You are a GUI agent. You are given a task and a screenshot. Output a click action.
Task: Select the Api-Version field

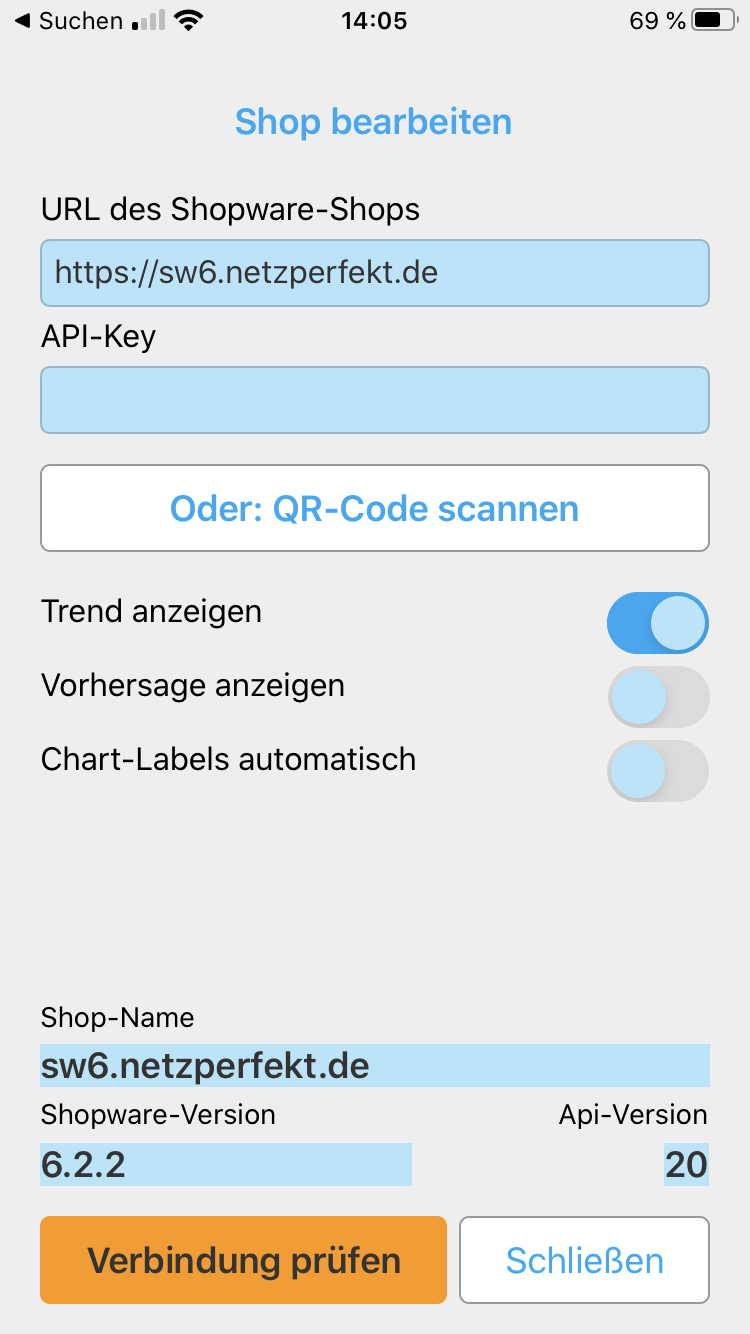[x=686, y=1164]
